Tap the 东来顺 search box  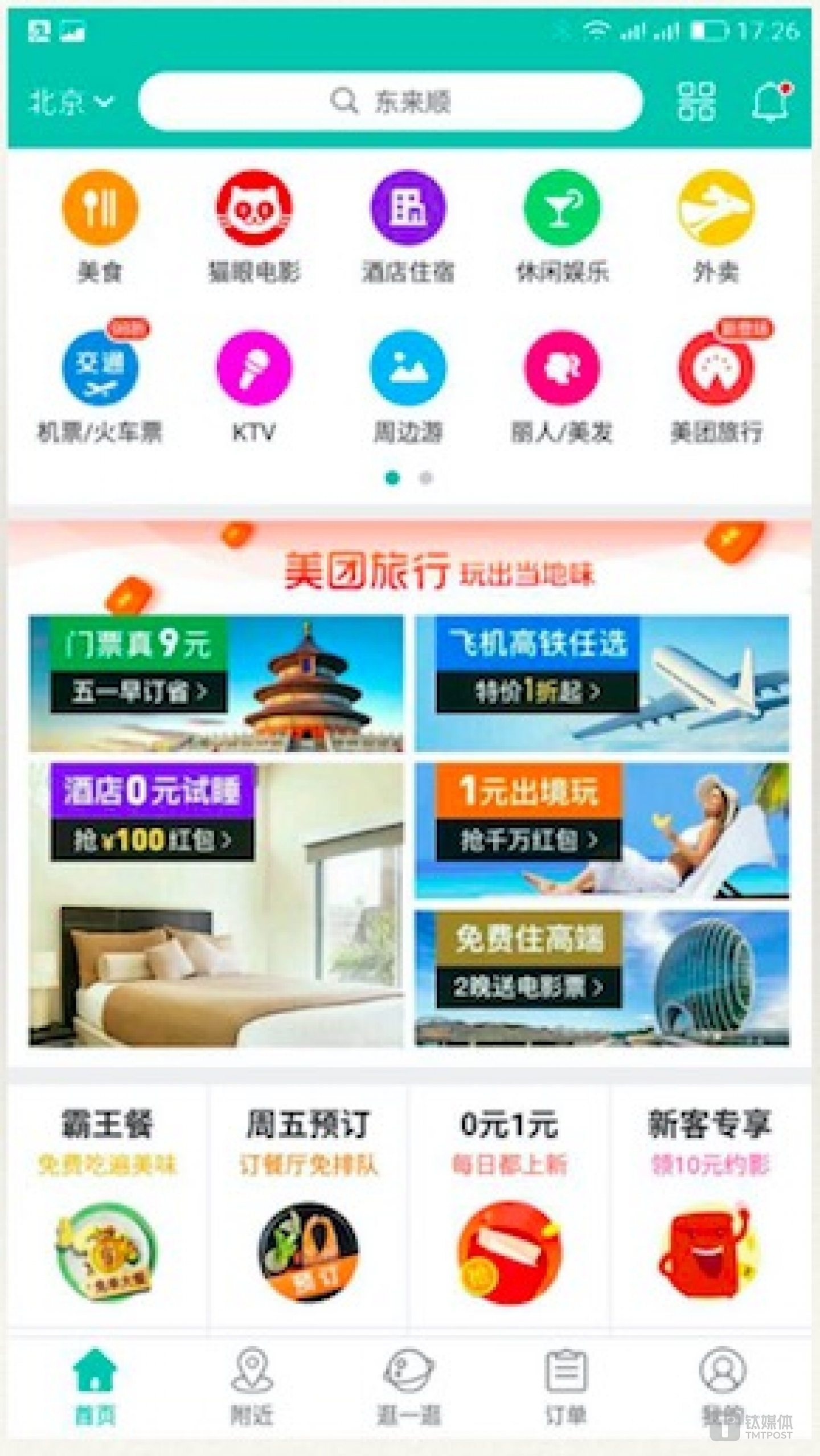[391, 102]
